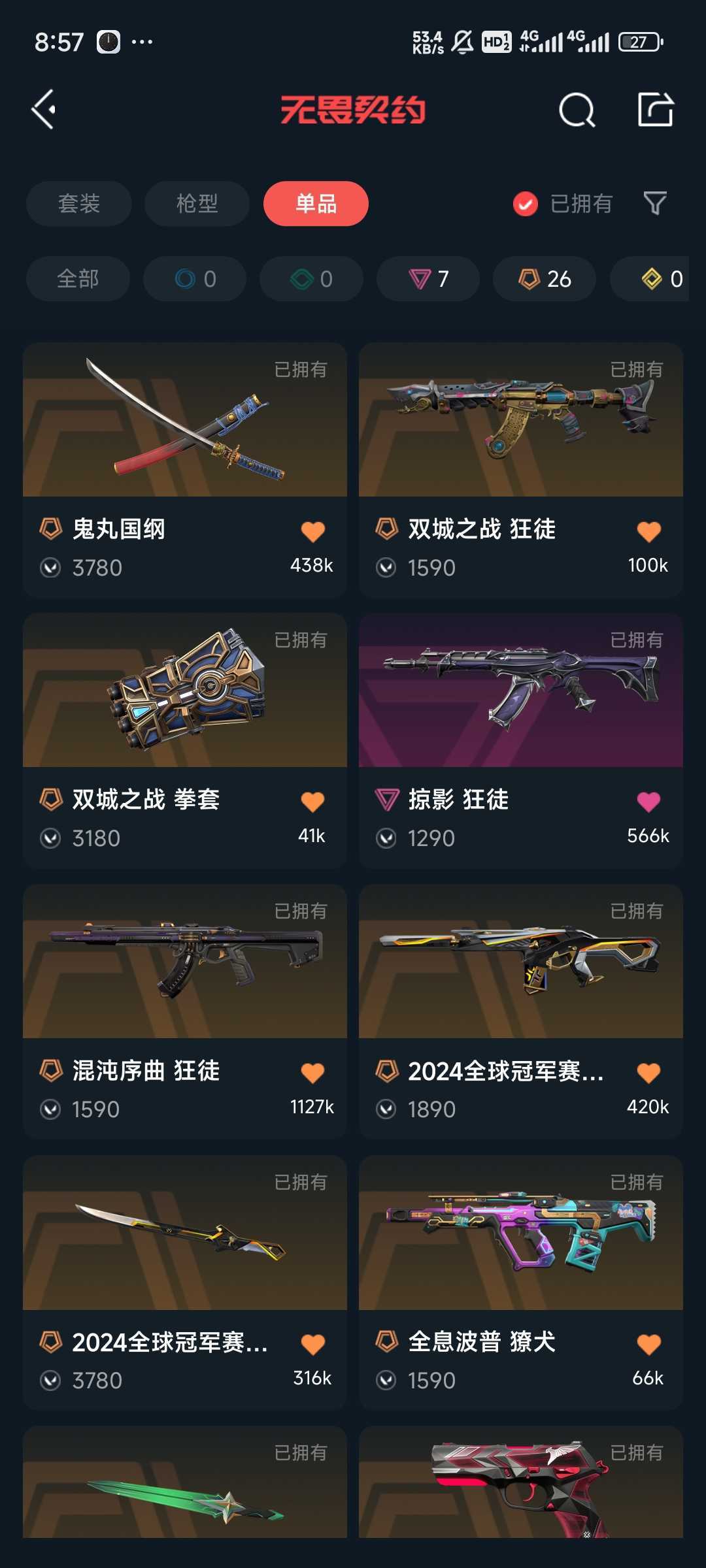The image size is (706, 1568).
Task: Like the 掠影 狂徒 skin
Action: pyautogui.click(x=648, y=802)
